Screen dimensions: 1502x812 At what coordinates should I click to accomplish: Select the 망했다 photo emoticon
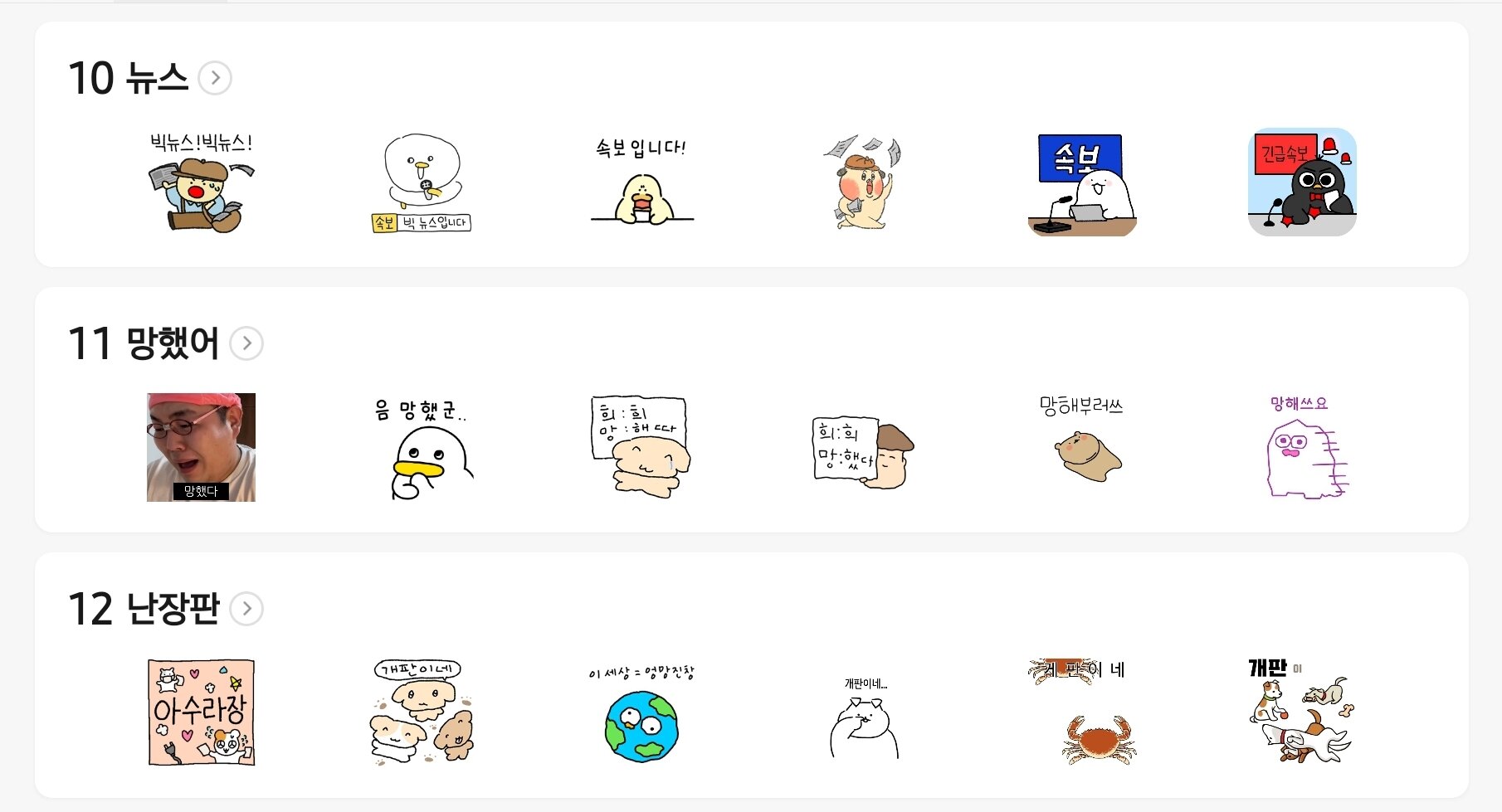coord(201,448)
